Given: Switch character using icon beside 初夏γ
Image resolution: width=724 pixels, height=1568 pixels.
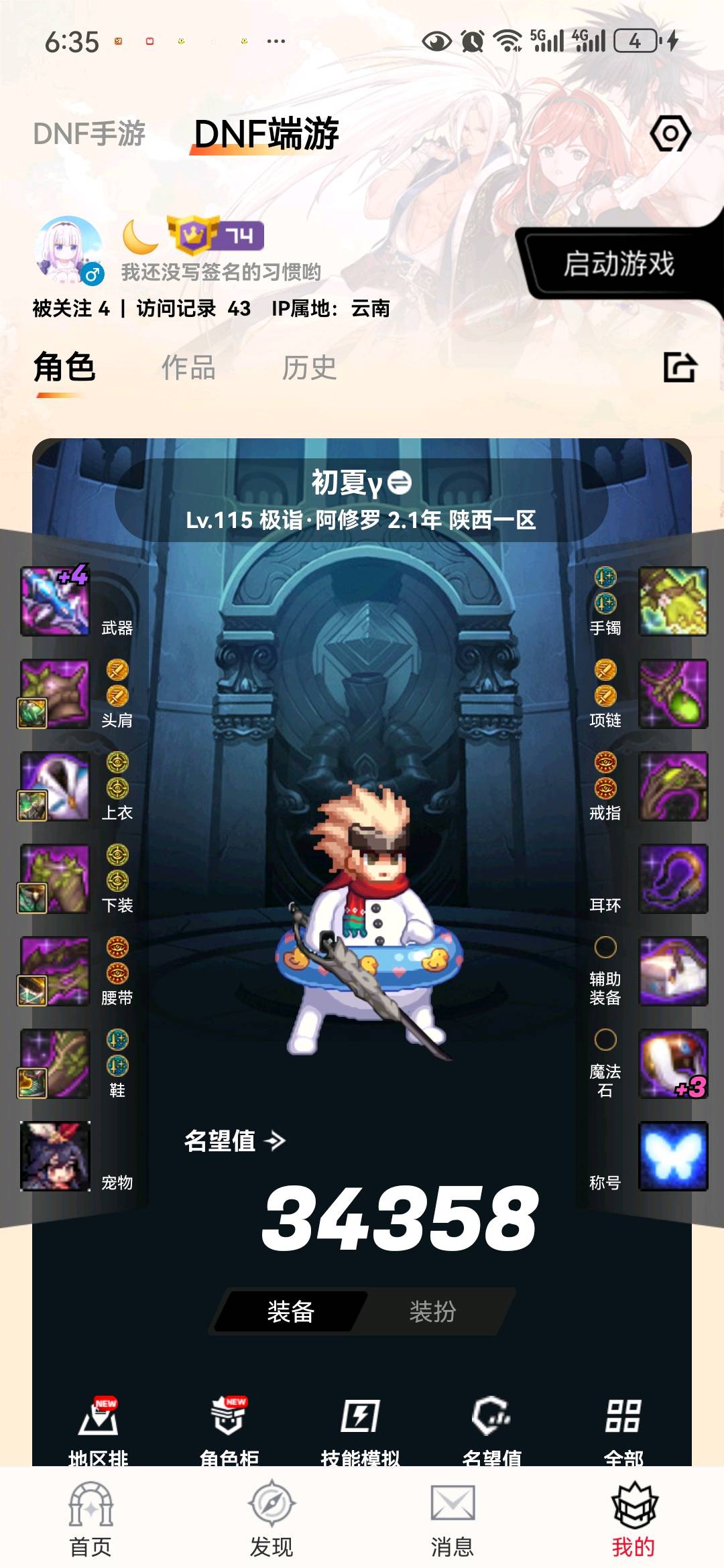Looking at the screenshot, I should pyautogui.click(x=400, y=482).
